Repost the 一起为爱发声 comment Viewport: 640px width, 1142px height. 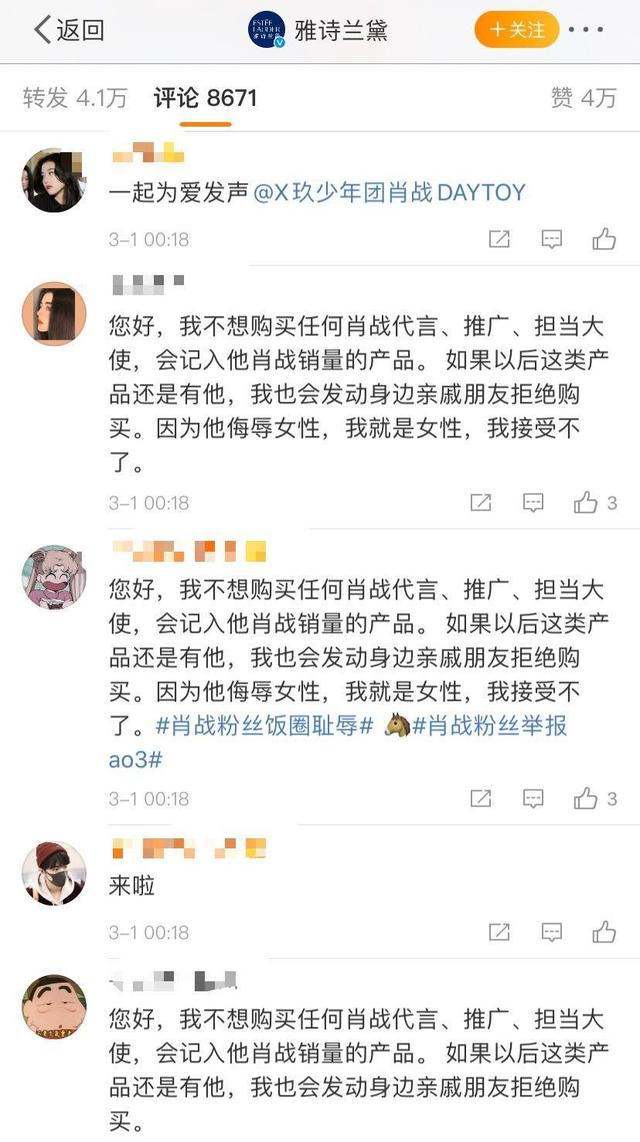pyautogui.click(x=498, y=238)
